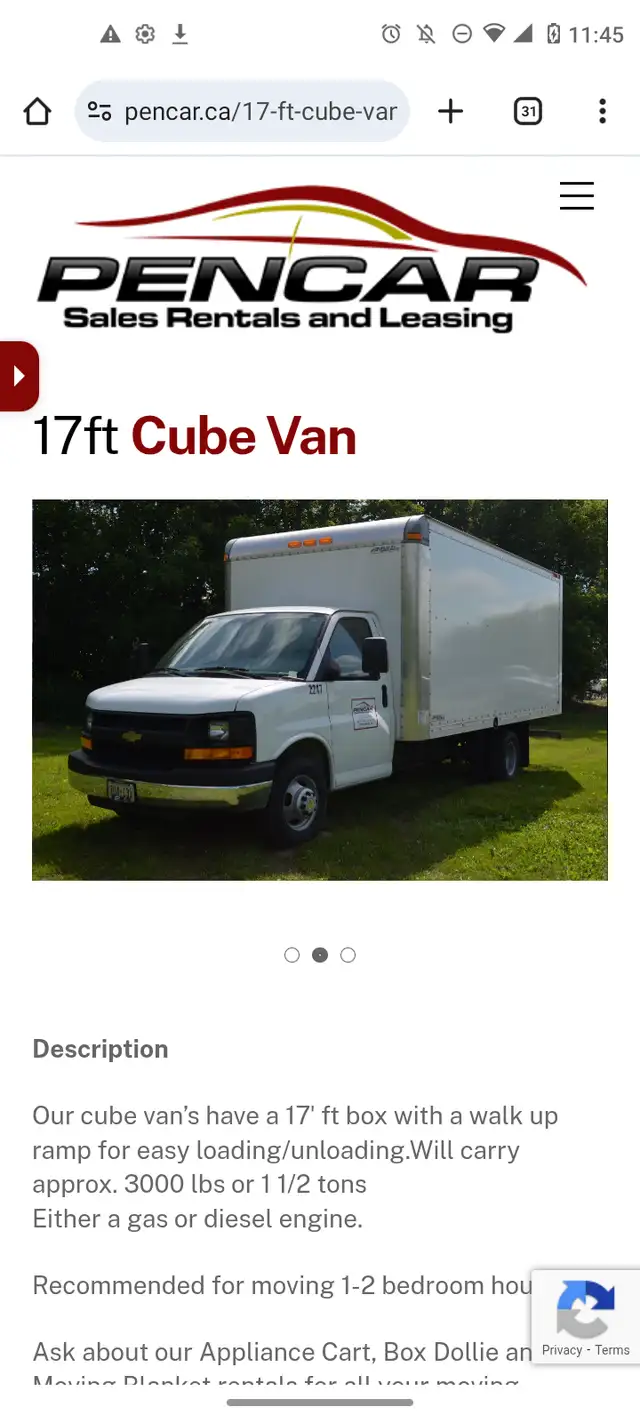Open reCAPTCHA Privacy link
The height and width of the screenshot is (1422, 640).
(x=562, y=1350)
